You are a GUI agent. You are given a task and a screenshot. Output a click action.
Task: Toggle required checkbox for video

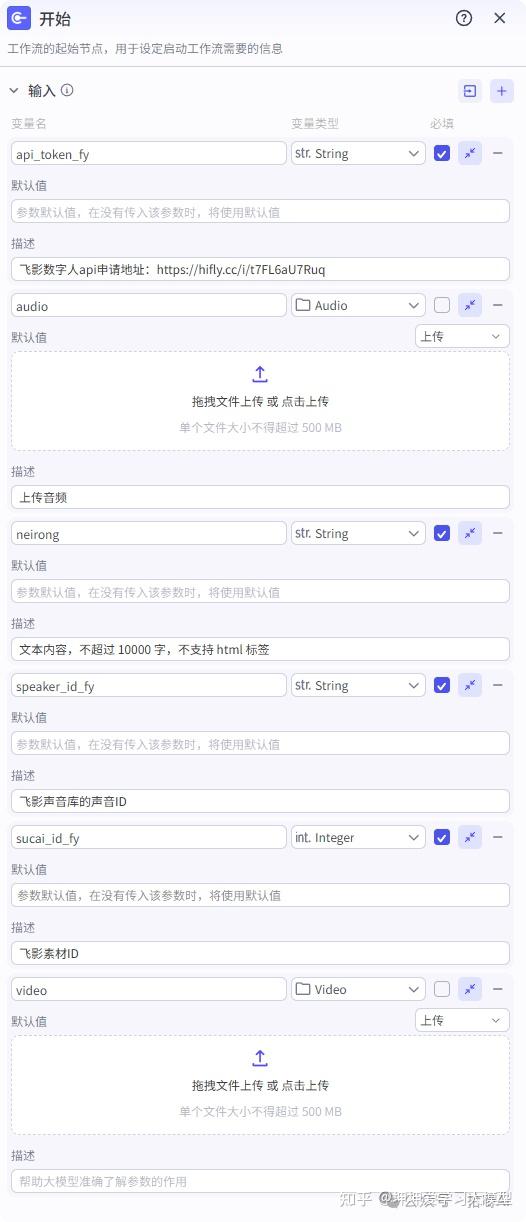(442, 990)
